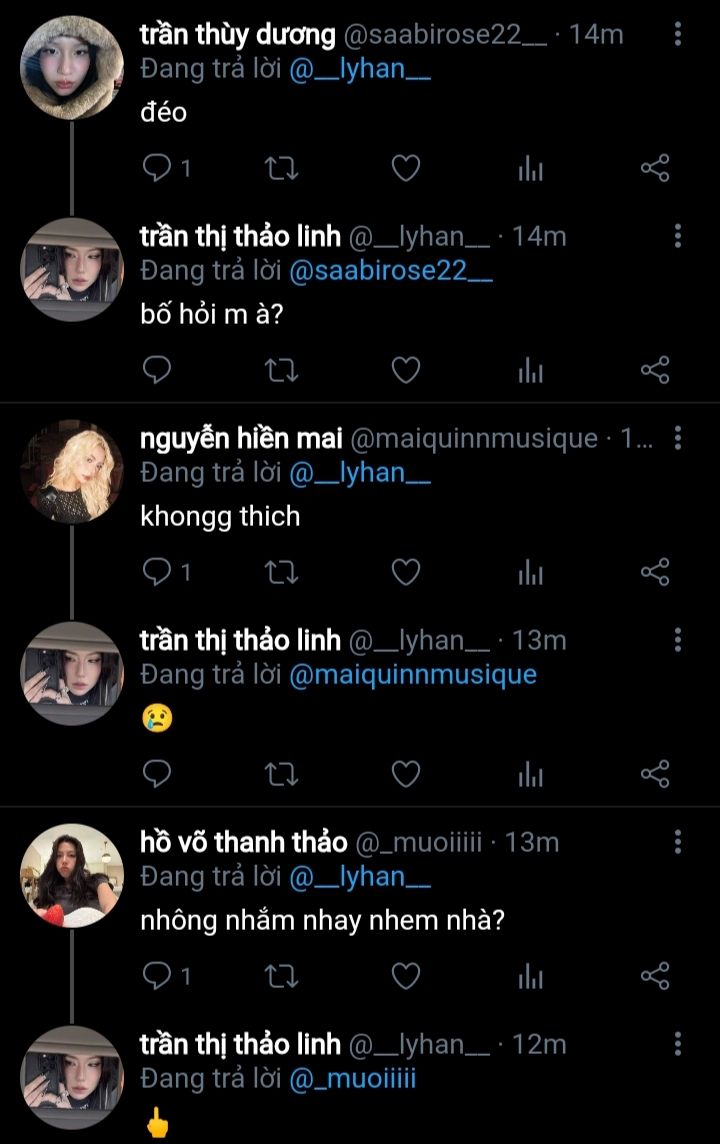Open overflow menu on hồ võ thanh thảo's reply
Screen dimensions: 720x1144
click(678, 842)
